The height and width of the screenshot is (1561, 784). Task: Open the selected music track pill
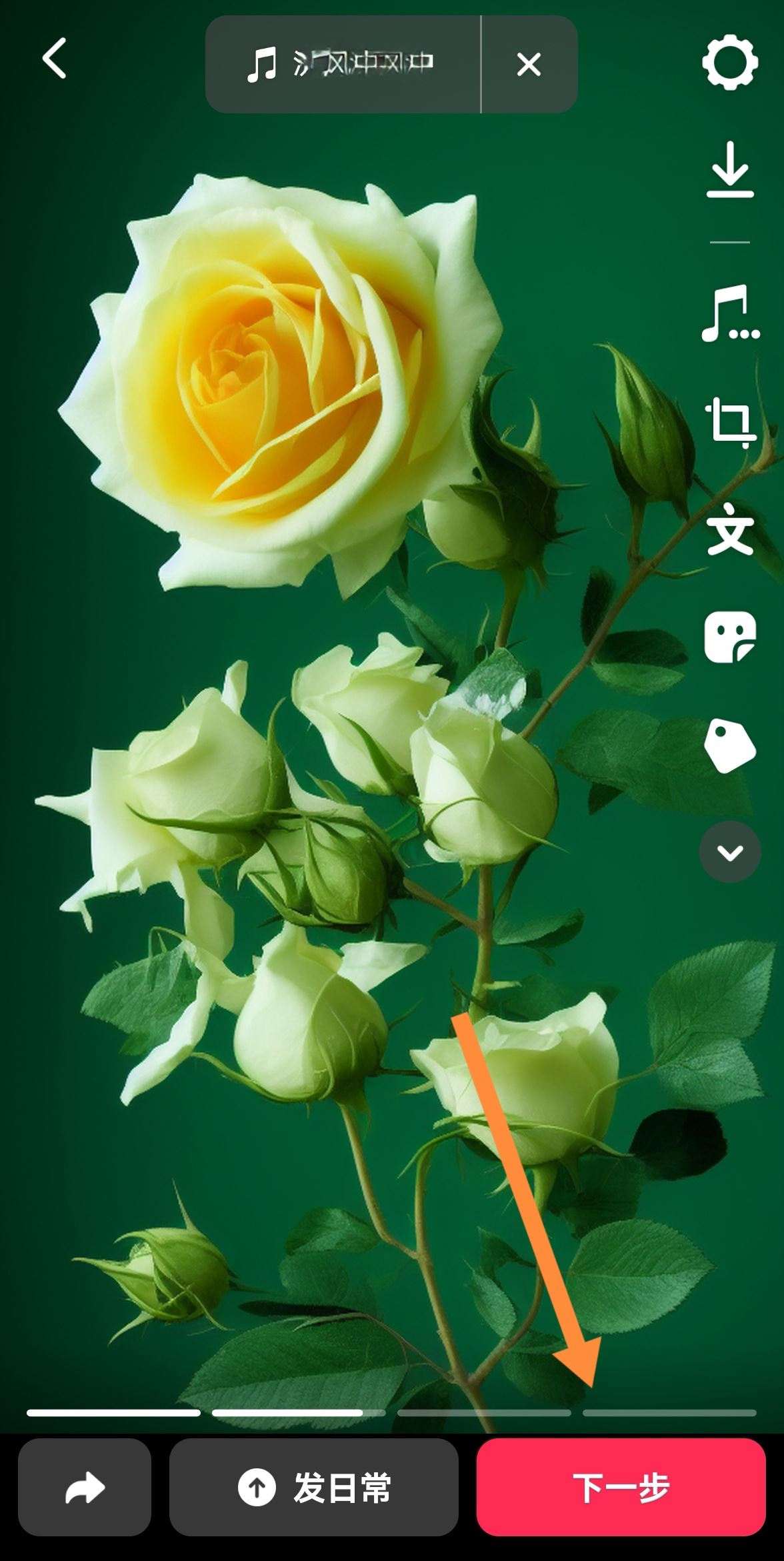click(343, 64)
